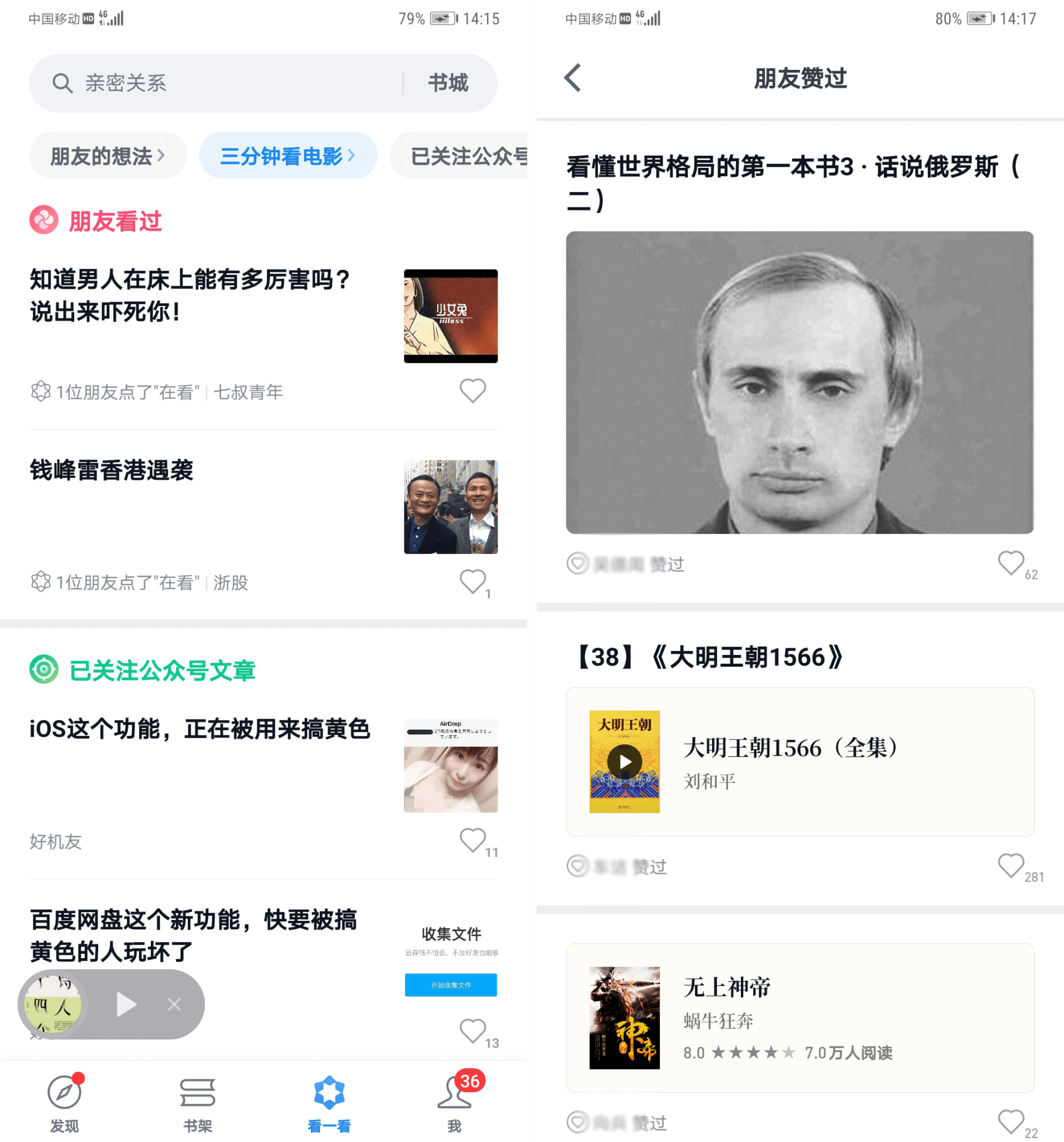The image size is (1064, 1142).
Task: Open the 大明王朝1566（全集） book card
Action: [800, 761]
